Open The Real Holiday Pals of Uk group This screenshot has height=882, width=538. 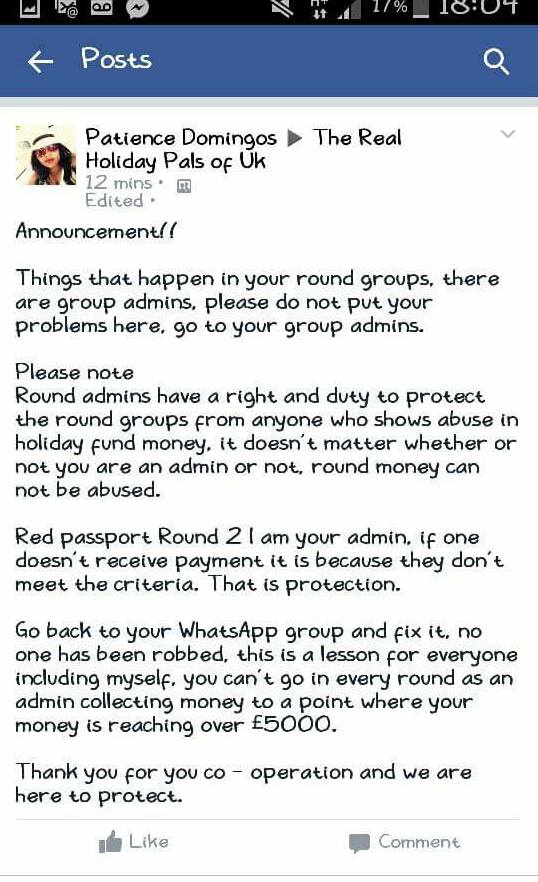pos(243,150)
